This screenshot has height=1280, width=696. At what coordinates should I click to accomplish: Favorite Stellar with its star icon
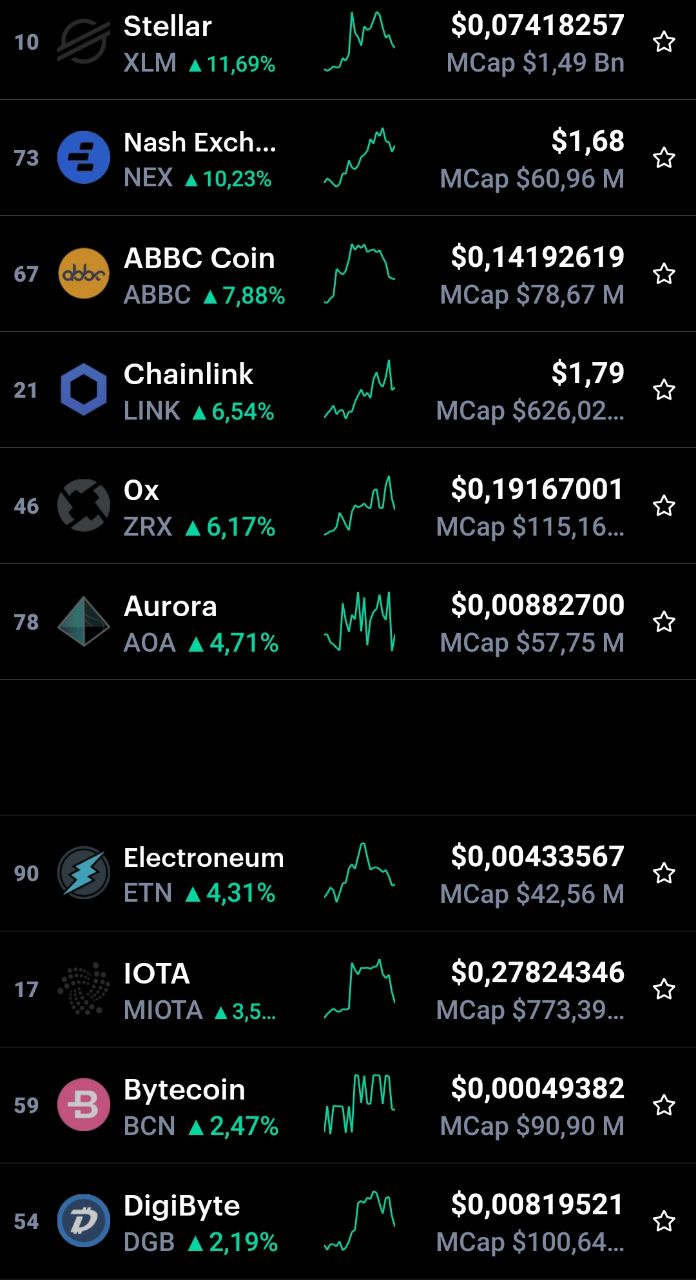[664, 42]
